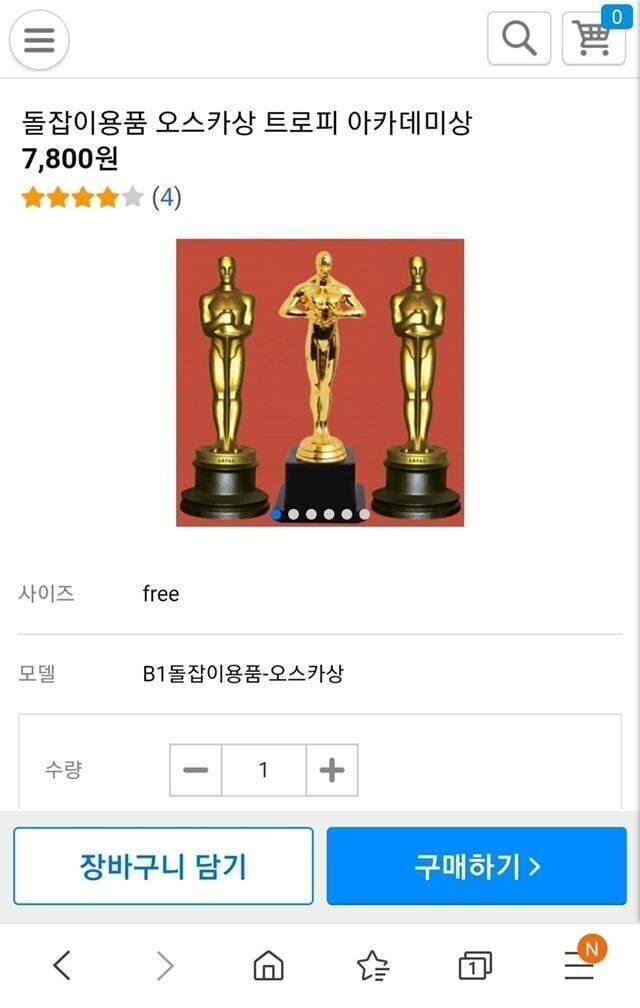This screenshot has height=1008, width=640.
Task: Go forward in the browser
Action: (x=165, y=965)
